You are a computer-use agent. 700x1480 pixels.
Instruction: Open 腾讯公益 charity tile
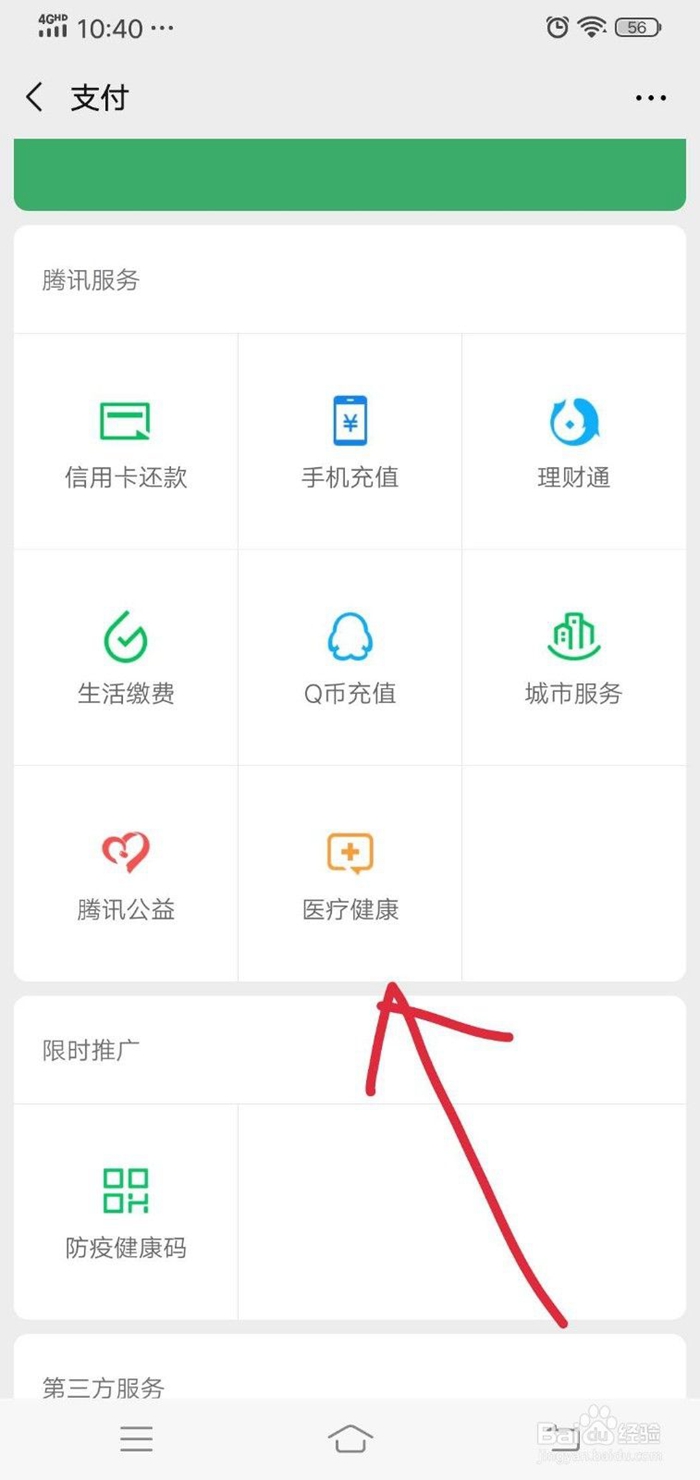pyautogui.click(x=126, y=874)
